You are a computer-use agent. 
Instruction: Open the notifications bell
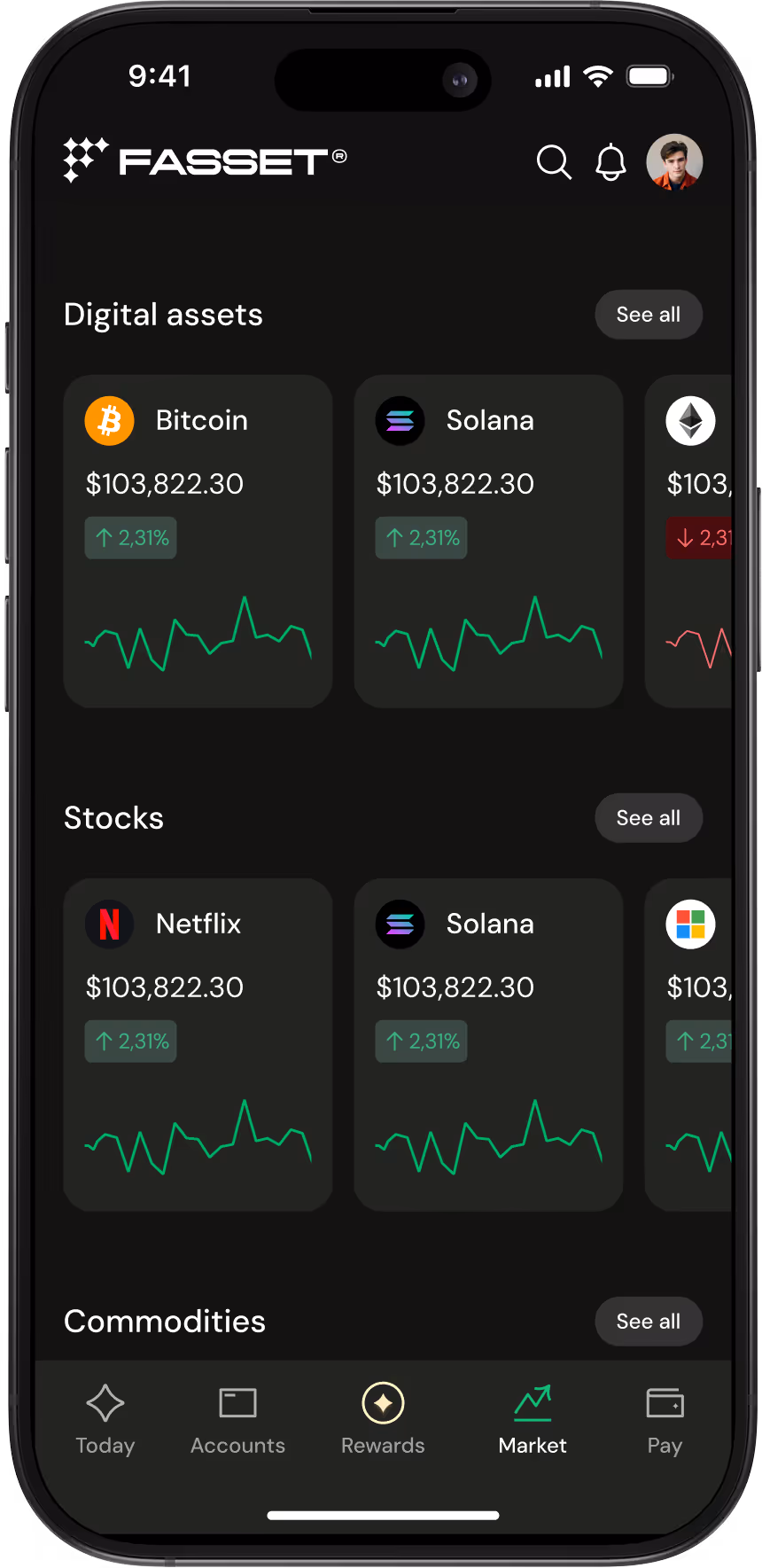pyautogui.click(x=610, y=162)
